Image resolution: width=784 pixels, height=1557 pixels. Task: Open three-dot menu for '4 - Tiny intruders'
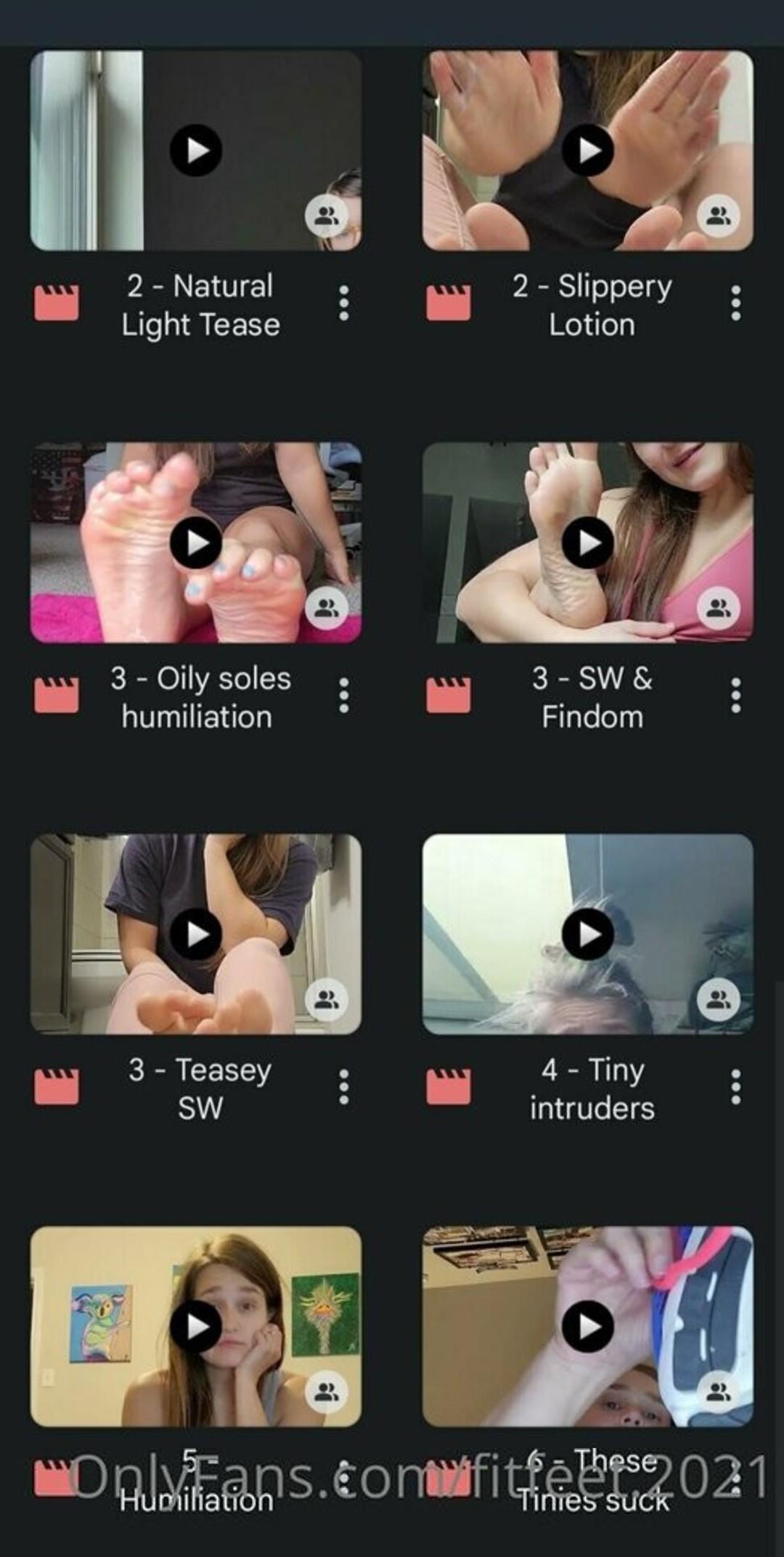tap(735, 1087)
